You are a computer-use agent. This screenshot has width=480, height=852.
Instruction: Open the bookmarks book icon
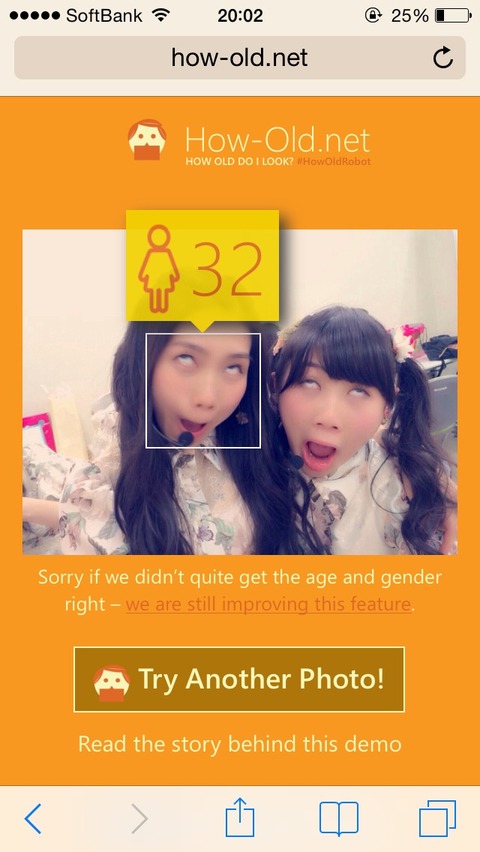(x=339, y=818)
